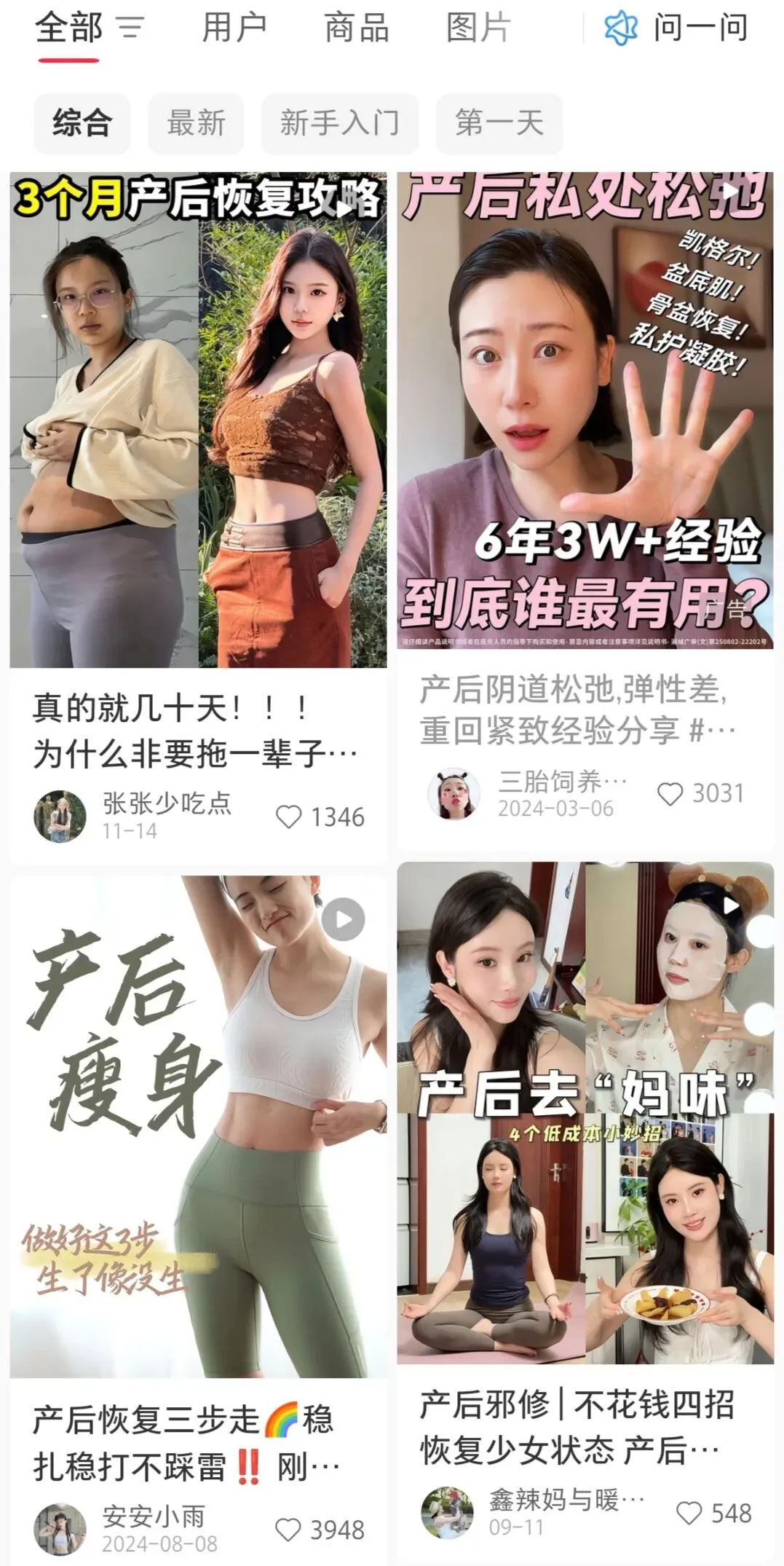Screen dimensions: 784x1566
Task: Select the 新手入门 filter chip
Action: (x=340, y=123)
